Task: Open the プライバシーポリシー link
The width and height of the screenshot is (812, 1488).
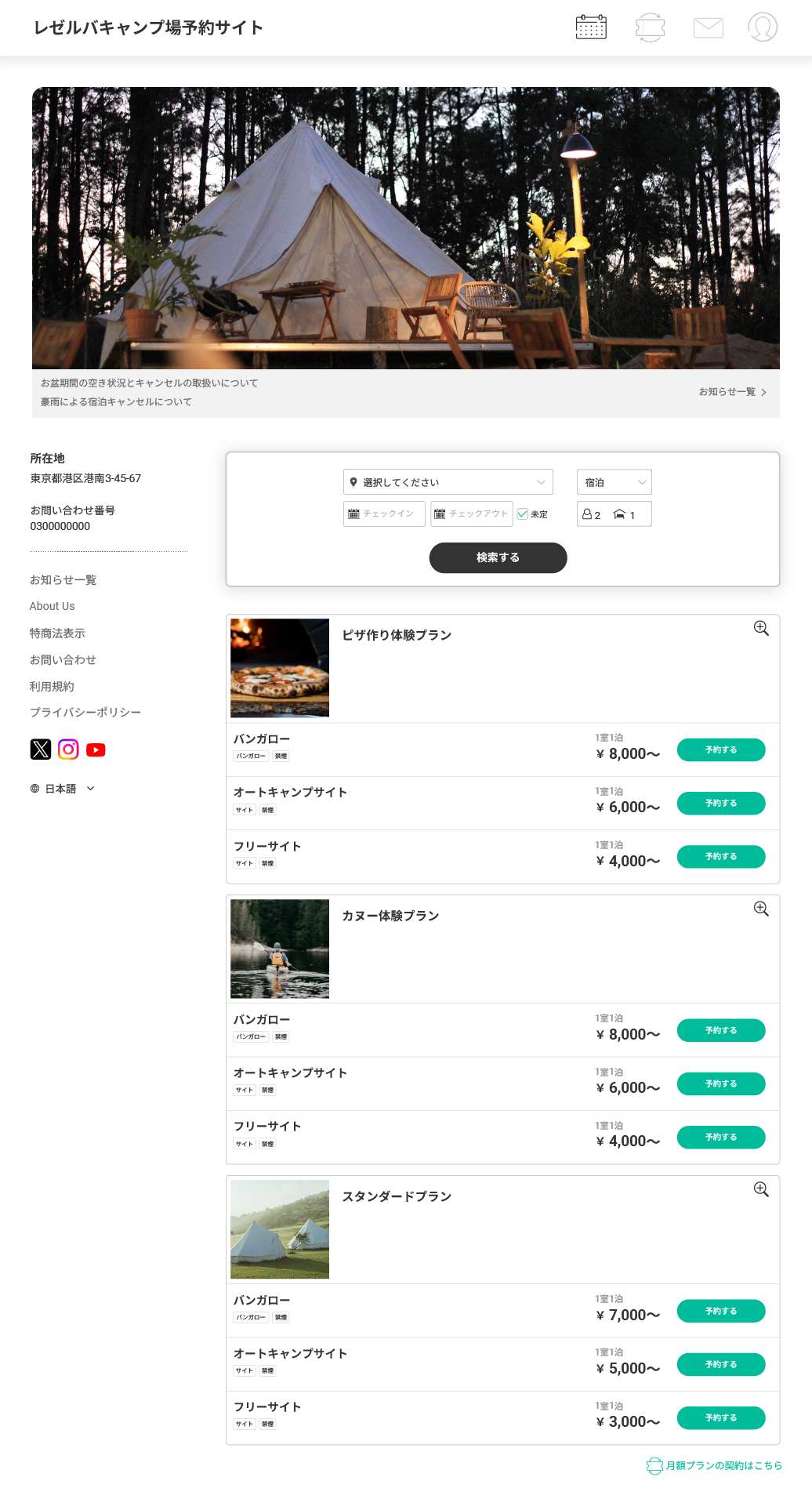Action: [x=85, y=712]
